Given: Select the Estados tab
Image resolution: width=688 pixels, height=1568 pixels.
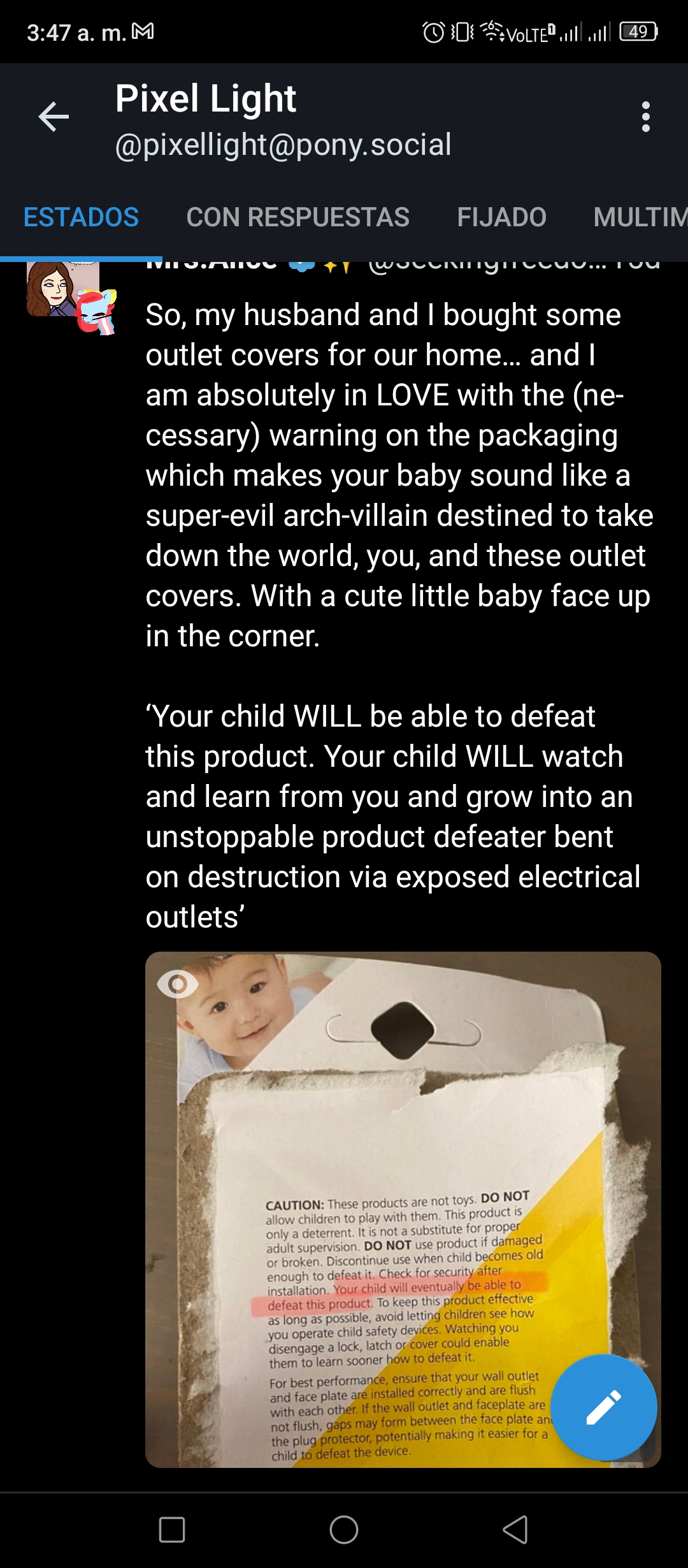Looking at the screenshot, I should tap(81, 217).
